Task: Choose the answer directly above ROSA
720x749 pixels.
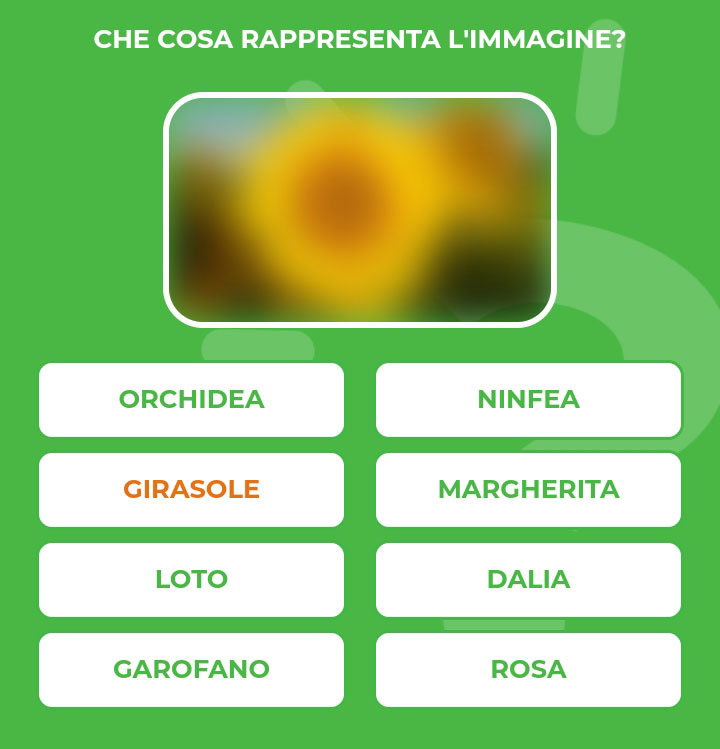Action: pos(528,579)
